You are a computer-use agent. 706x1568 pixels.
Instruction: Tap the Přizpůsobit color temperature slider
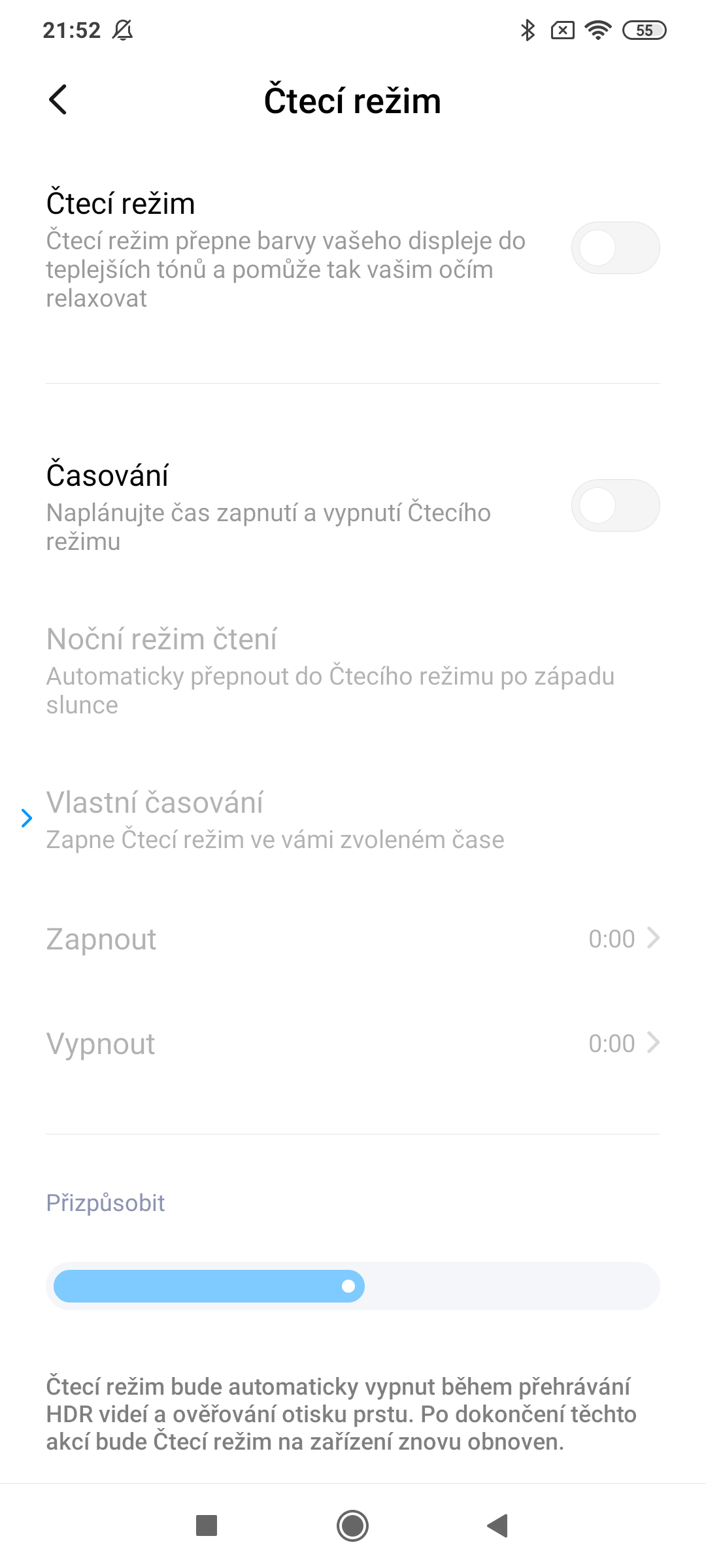(x=353, y=1286)
